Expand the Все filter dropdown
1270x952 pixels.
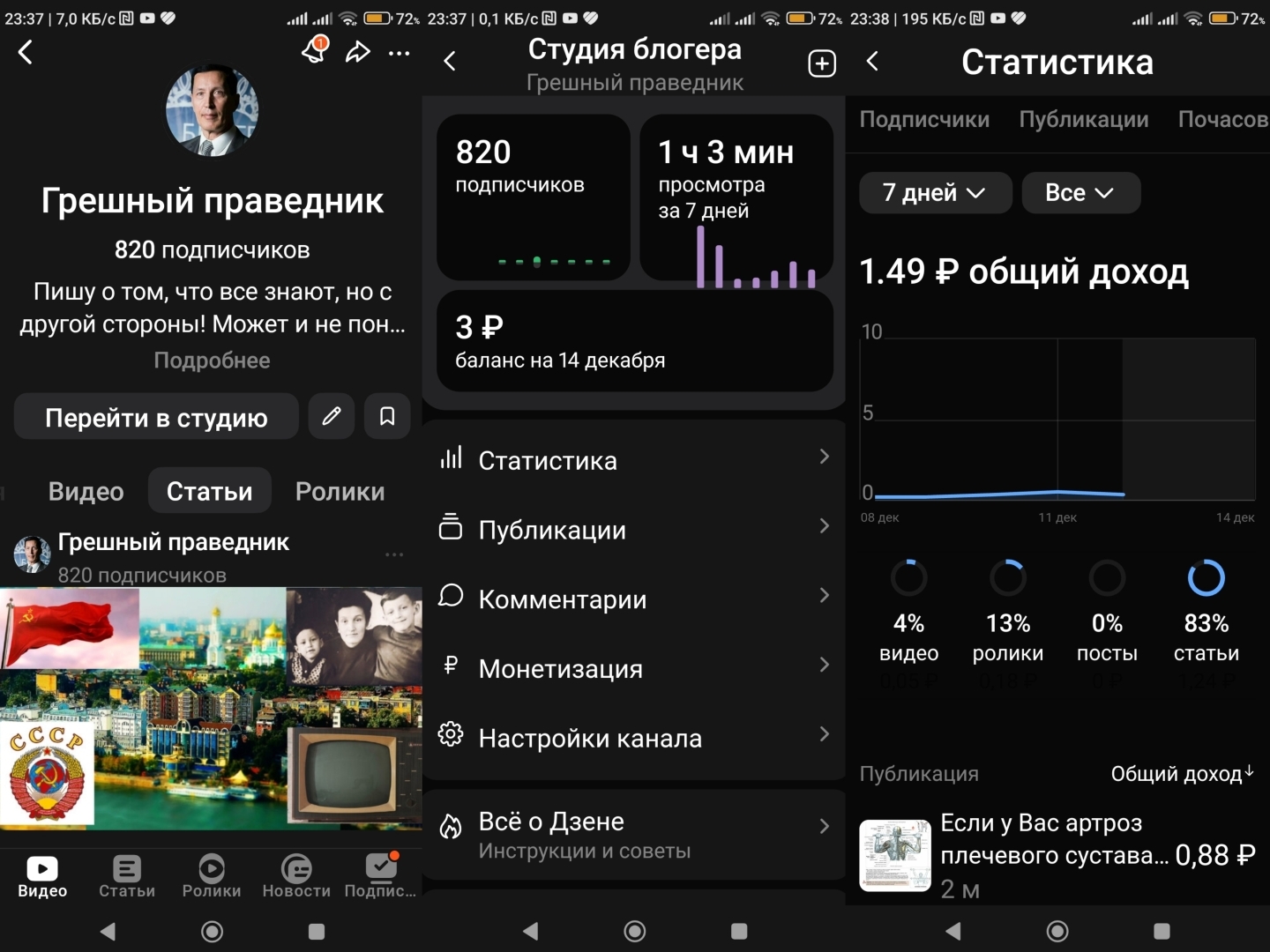point(1079,192)
